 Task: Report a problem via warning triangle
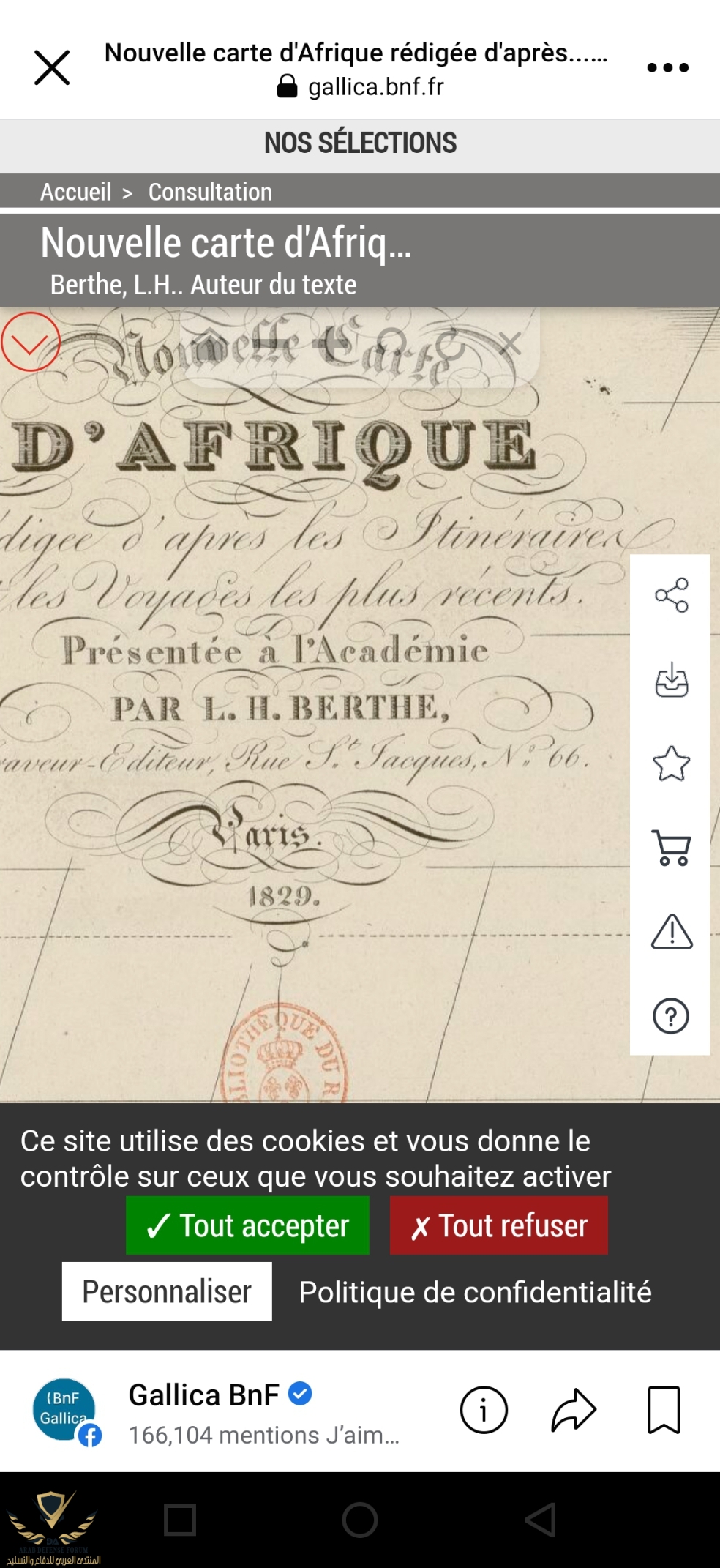[671, 932]
